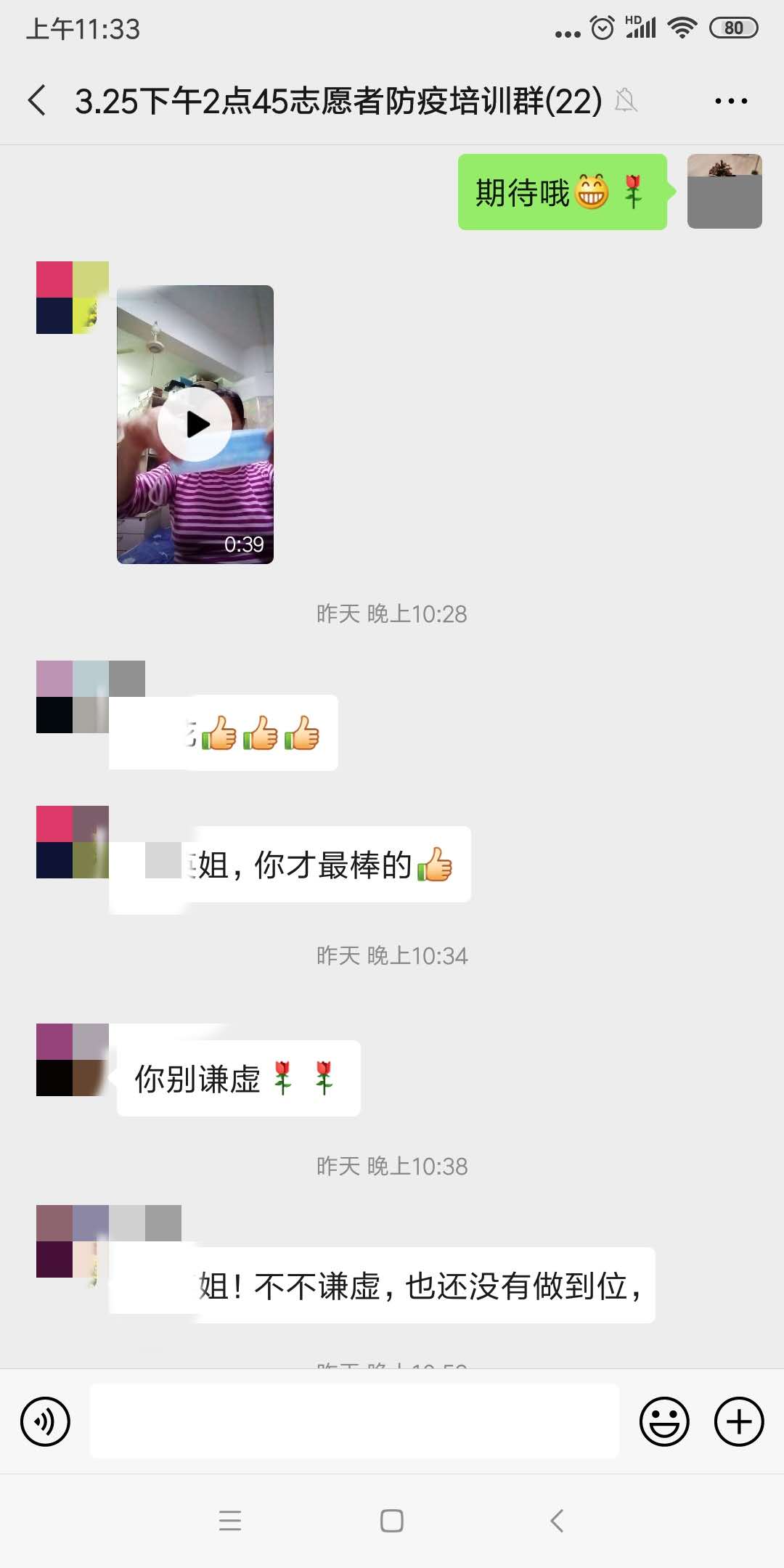Open my own avatar beside 期待哦
784x1568 pixels.
point(724,192)
